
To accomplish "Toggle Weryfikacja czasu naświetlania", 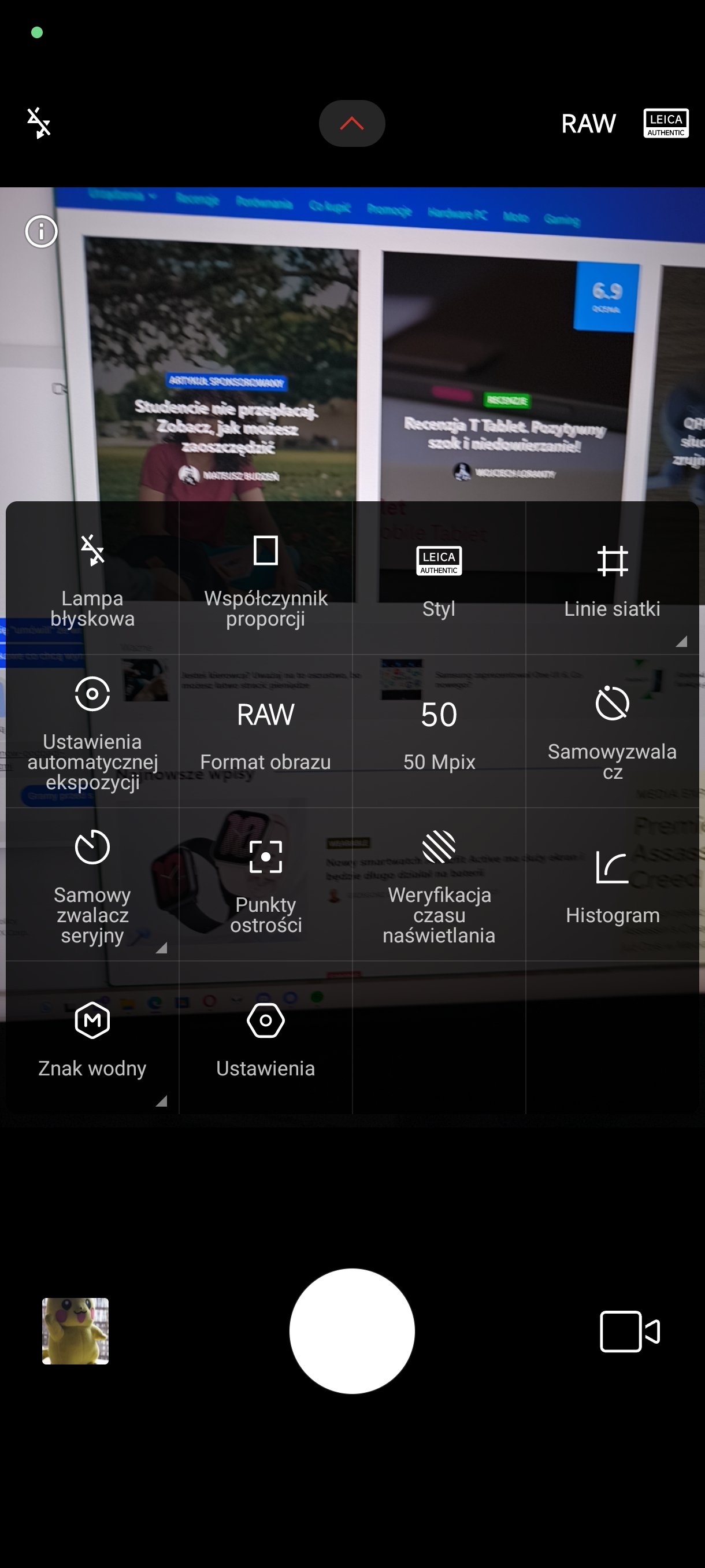I will (439, 885).
